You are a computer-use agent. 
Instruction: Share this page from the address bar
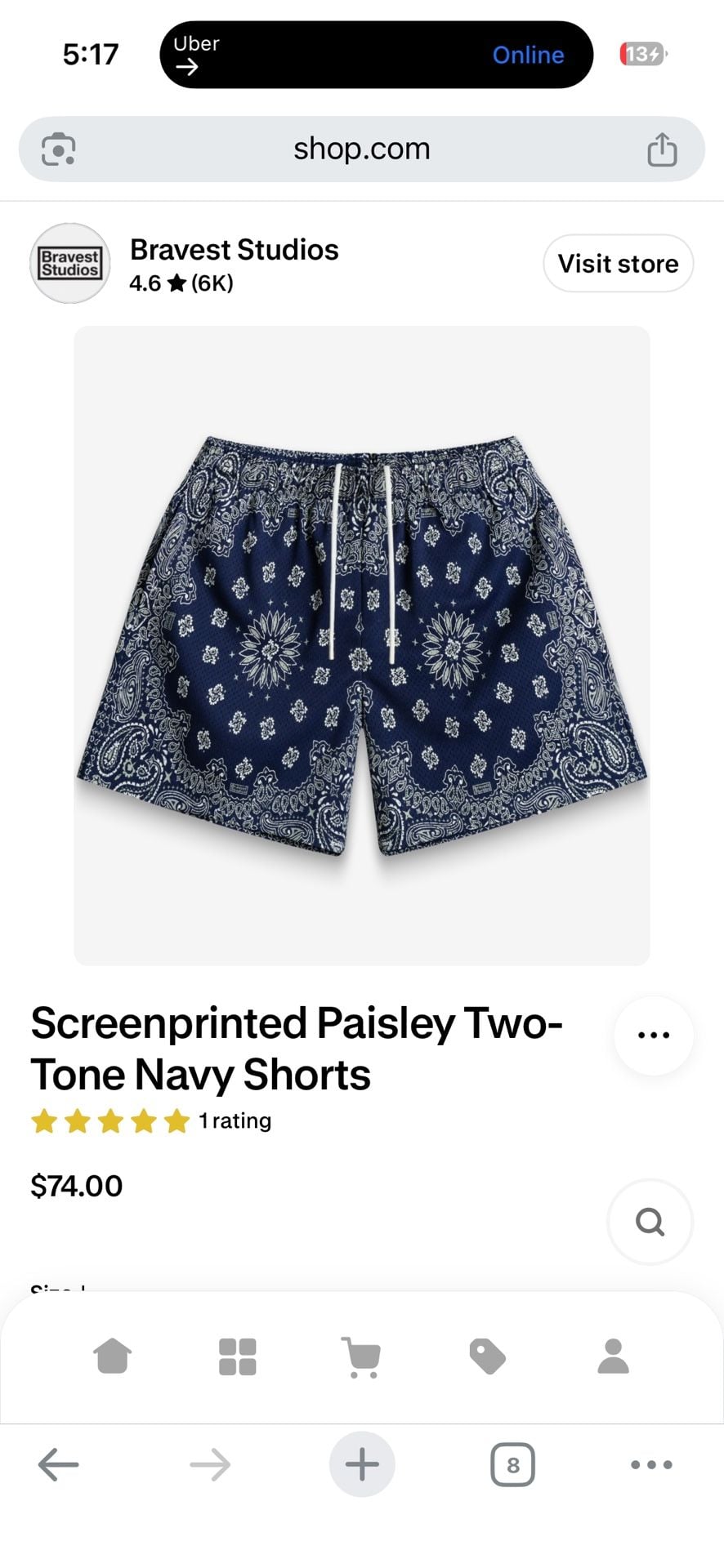click(662, 149)
